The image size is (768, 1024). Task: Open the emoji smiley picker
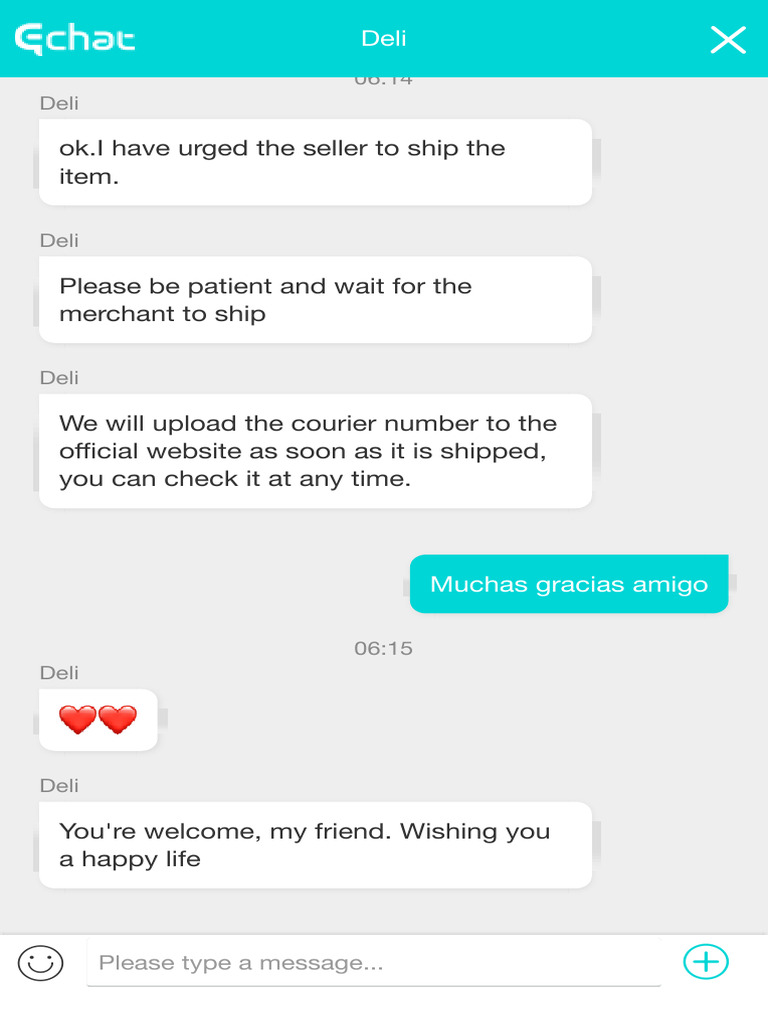tap(40, 963)
